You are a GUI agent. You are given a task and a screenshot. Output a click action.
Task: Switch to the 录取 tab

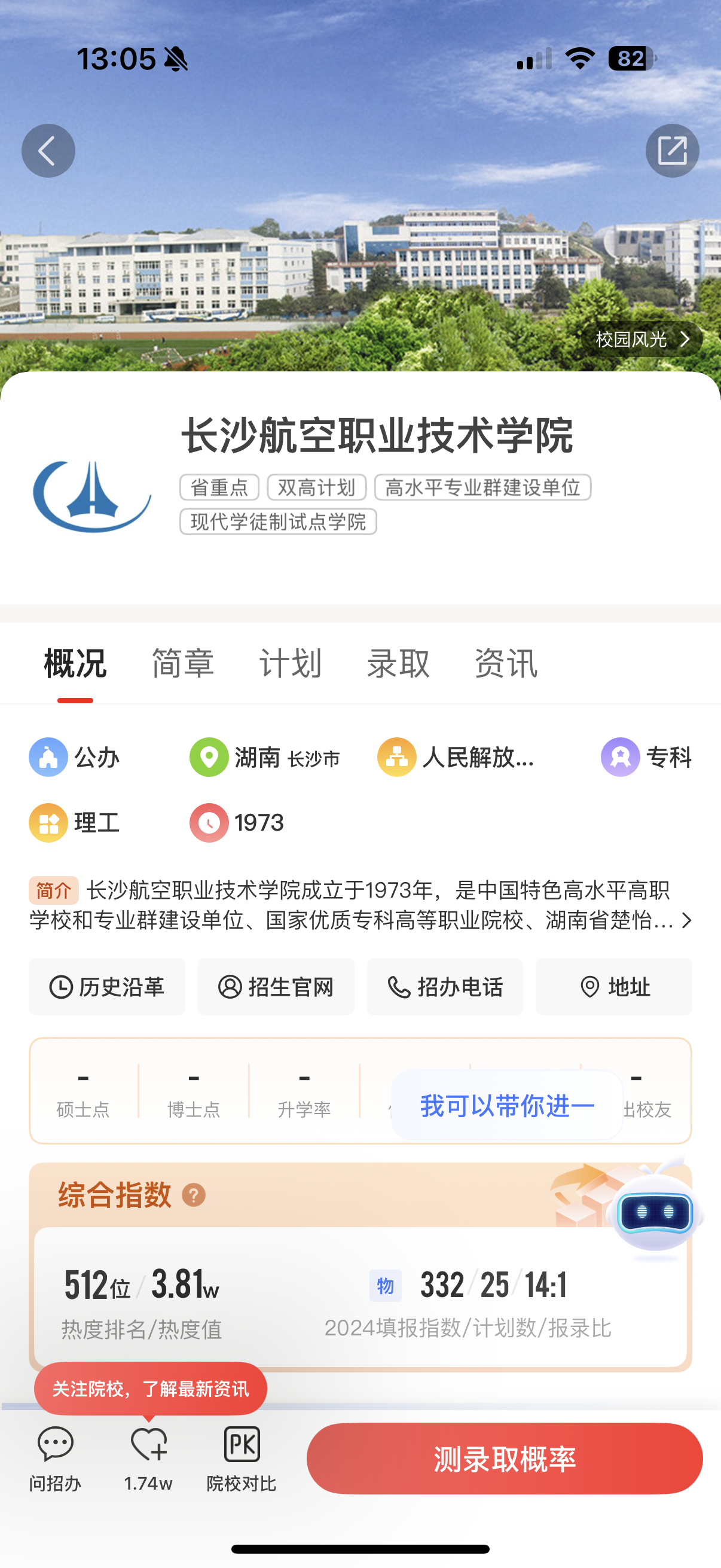pyautogui.click(x=398, y=663)
